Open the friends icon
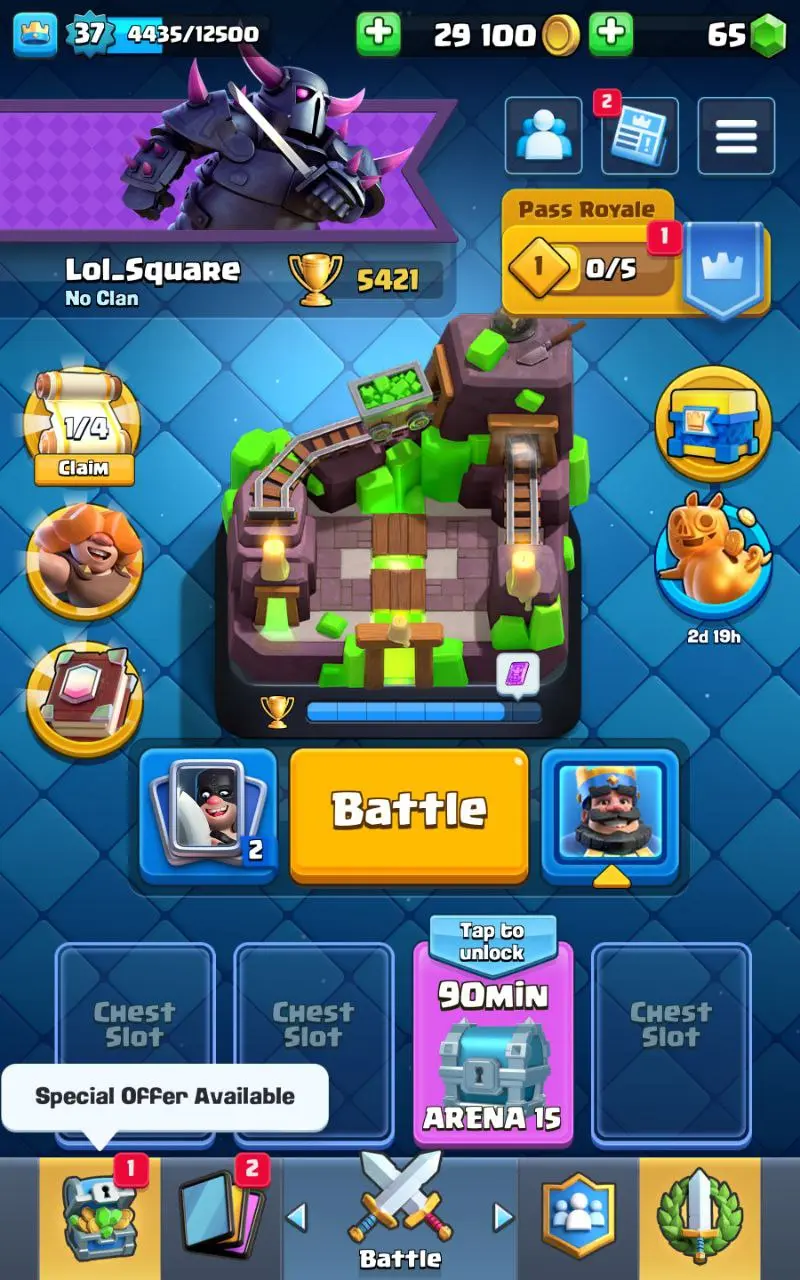Viewport: 800px width, 1280px height. tap(543, 136)
